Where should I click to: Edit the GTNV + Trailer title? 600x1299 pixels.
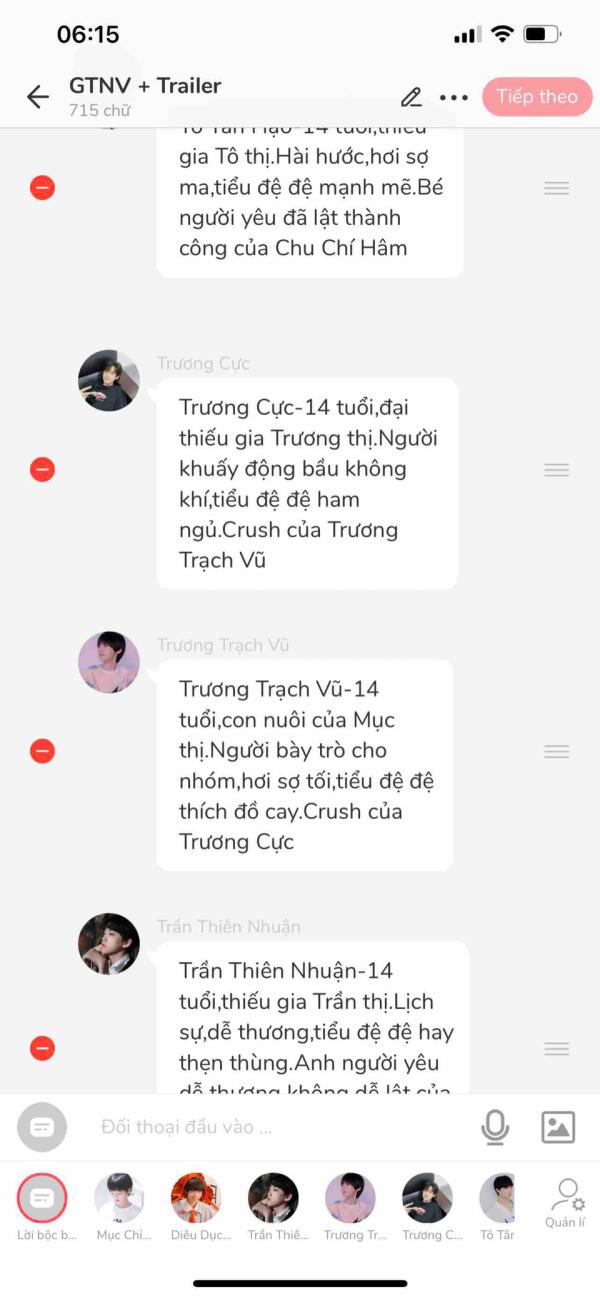(x=411, y=97)
